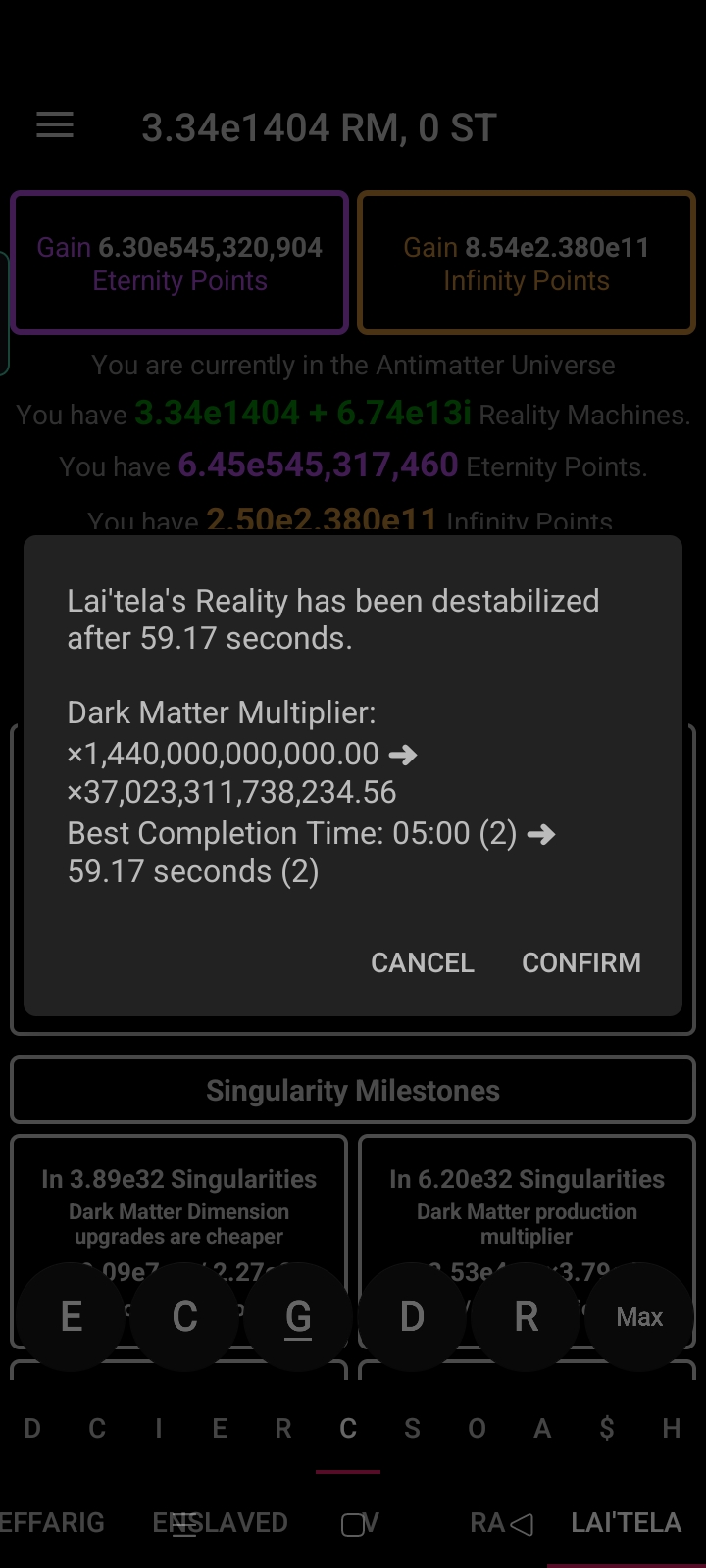Open the Help tab marked H

[671, 1429]
